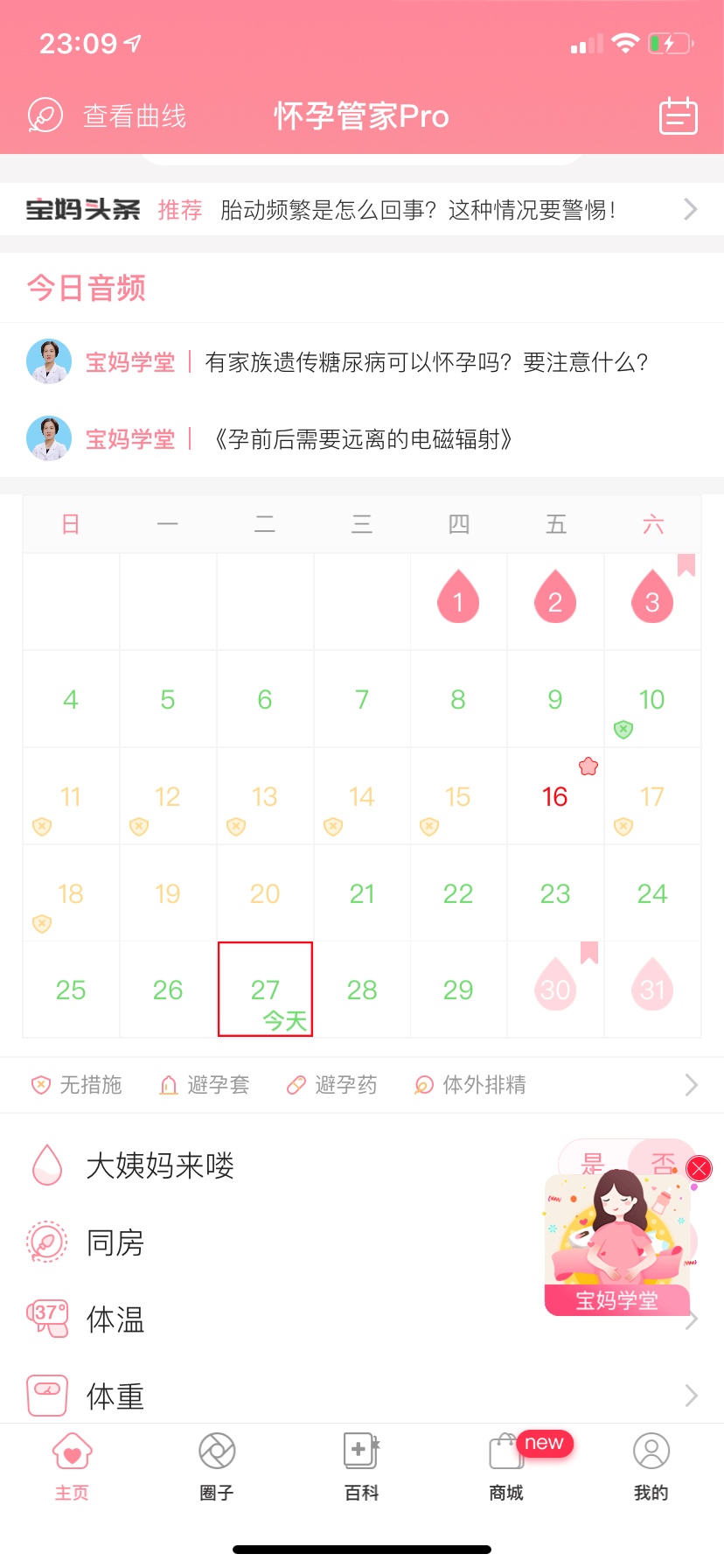Select day 16 on the calendar

click(555, 796)
